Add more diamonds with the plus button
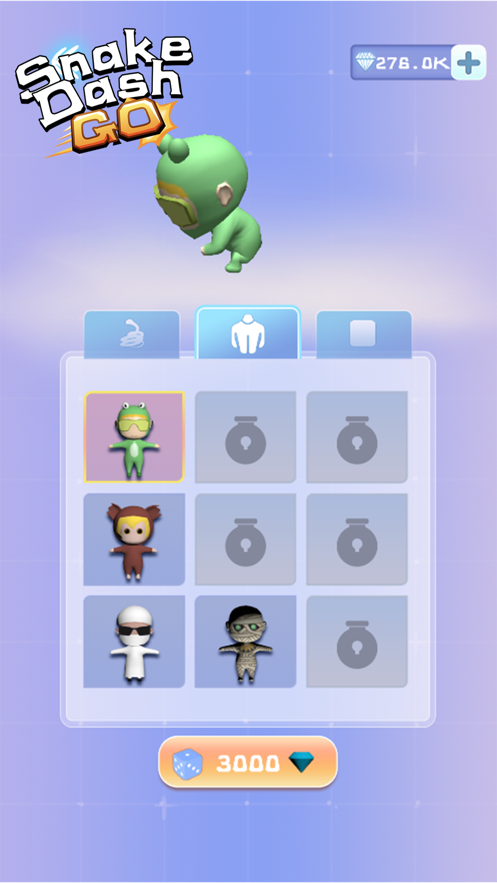 [x=468, y=63]
